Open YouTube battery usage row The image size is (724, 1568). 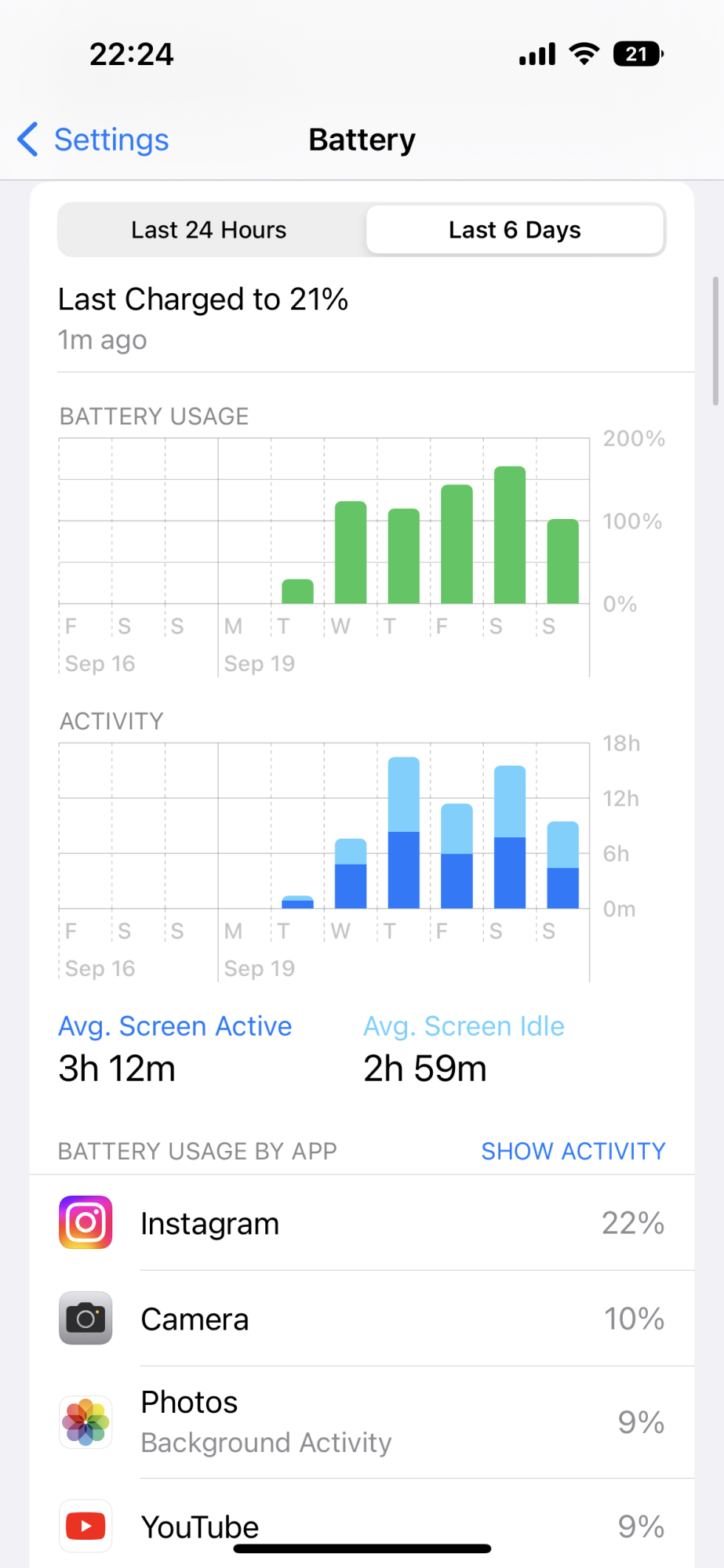pos(362,1526)
